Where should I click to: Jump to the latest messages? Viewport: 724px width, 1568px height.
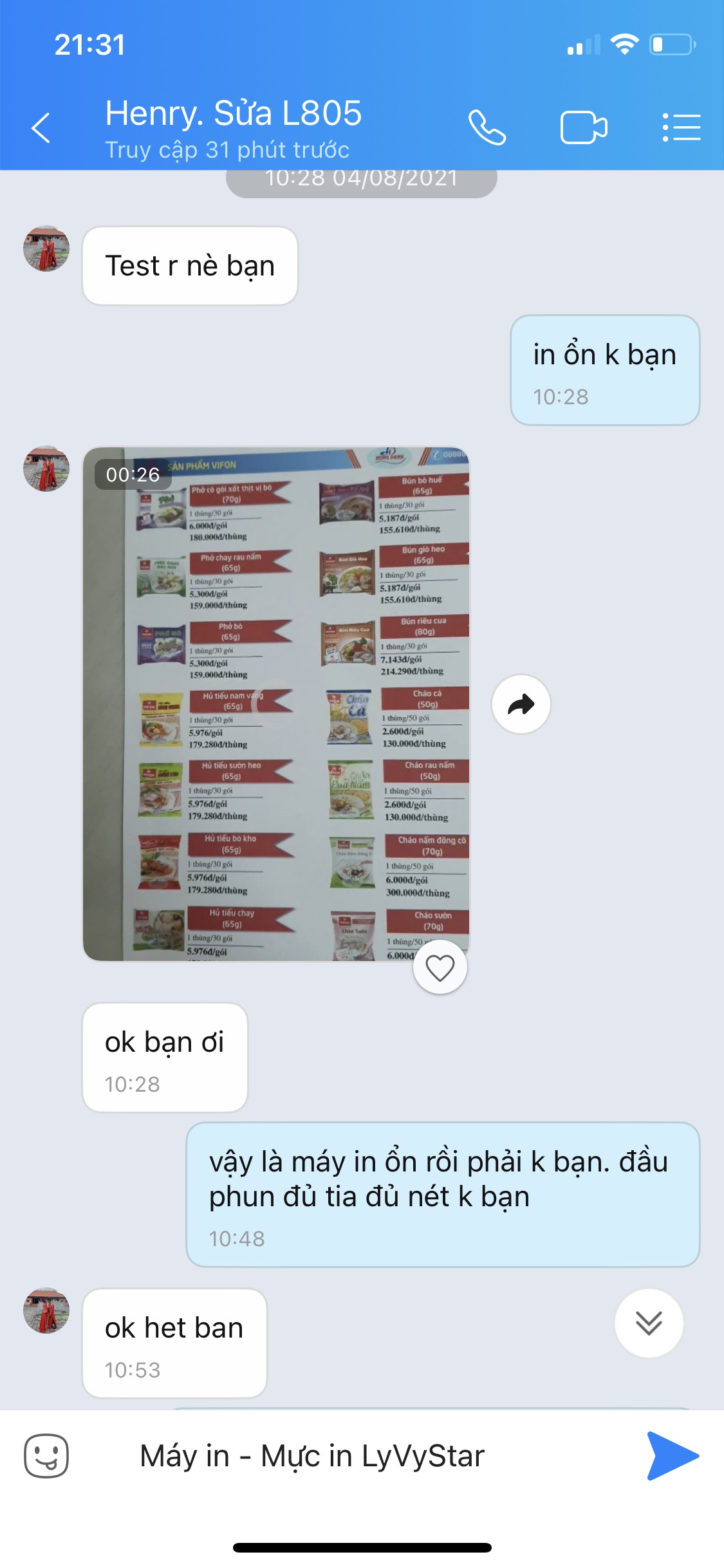tap(649, 1323)
